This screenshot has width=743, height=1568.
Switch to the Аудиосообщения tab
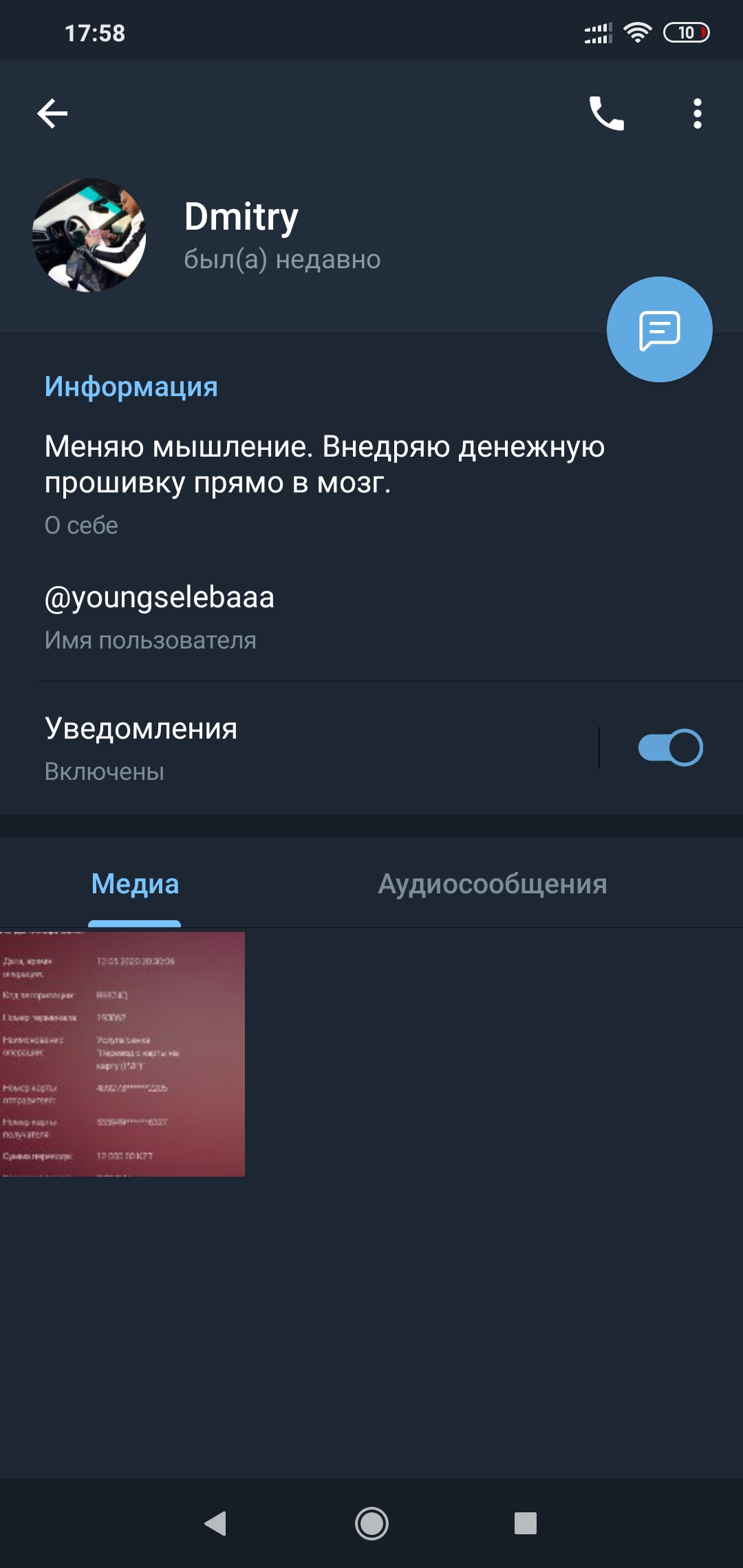tap(493, 884)
